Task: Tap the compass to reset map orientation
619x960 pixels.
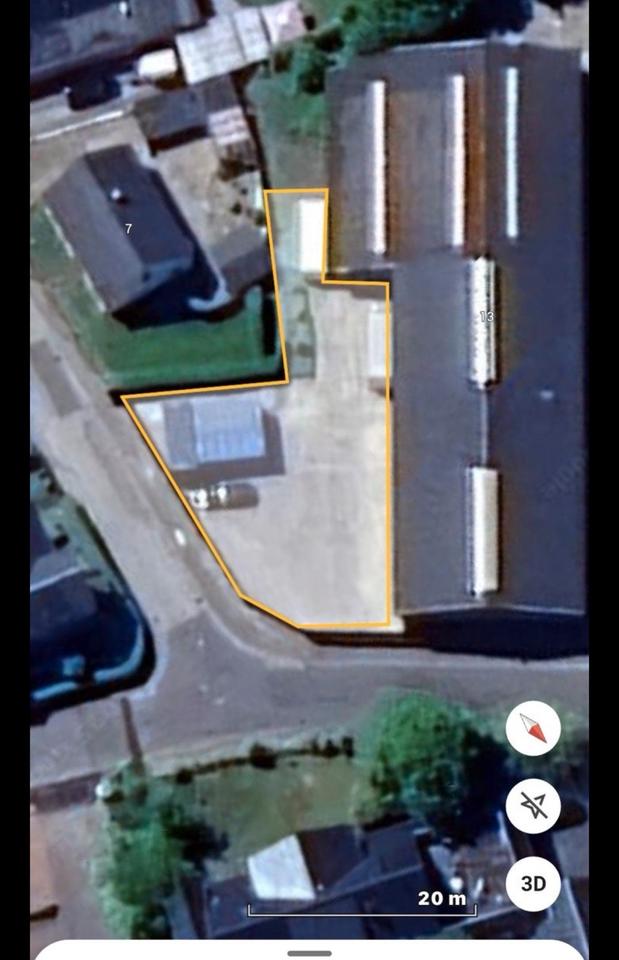Action: point(533,729)
